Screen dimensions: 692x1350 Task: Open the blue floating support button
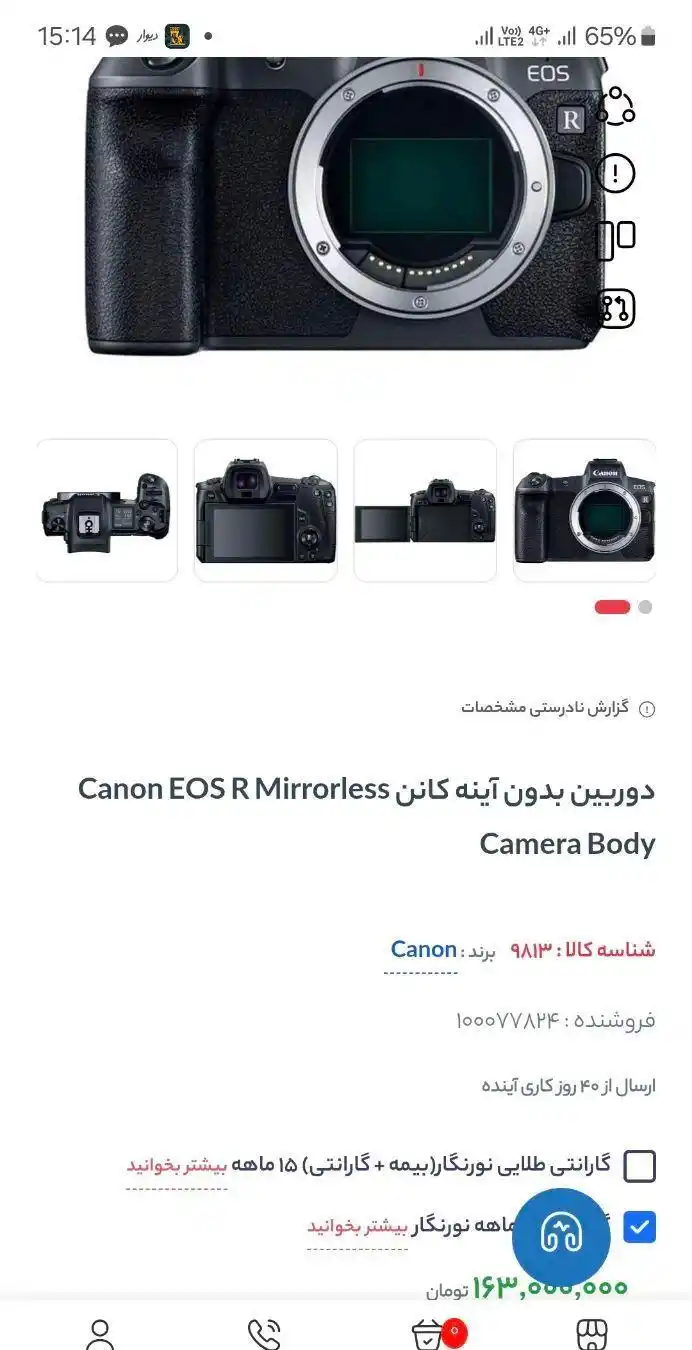point(561,1237)
